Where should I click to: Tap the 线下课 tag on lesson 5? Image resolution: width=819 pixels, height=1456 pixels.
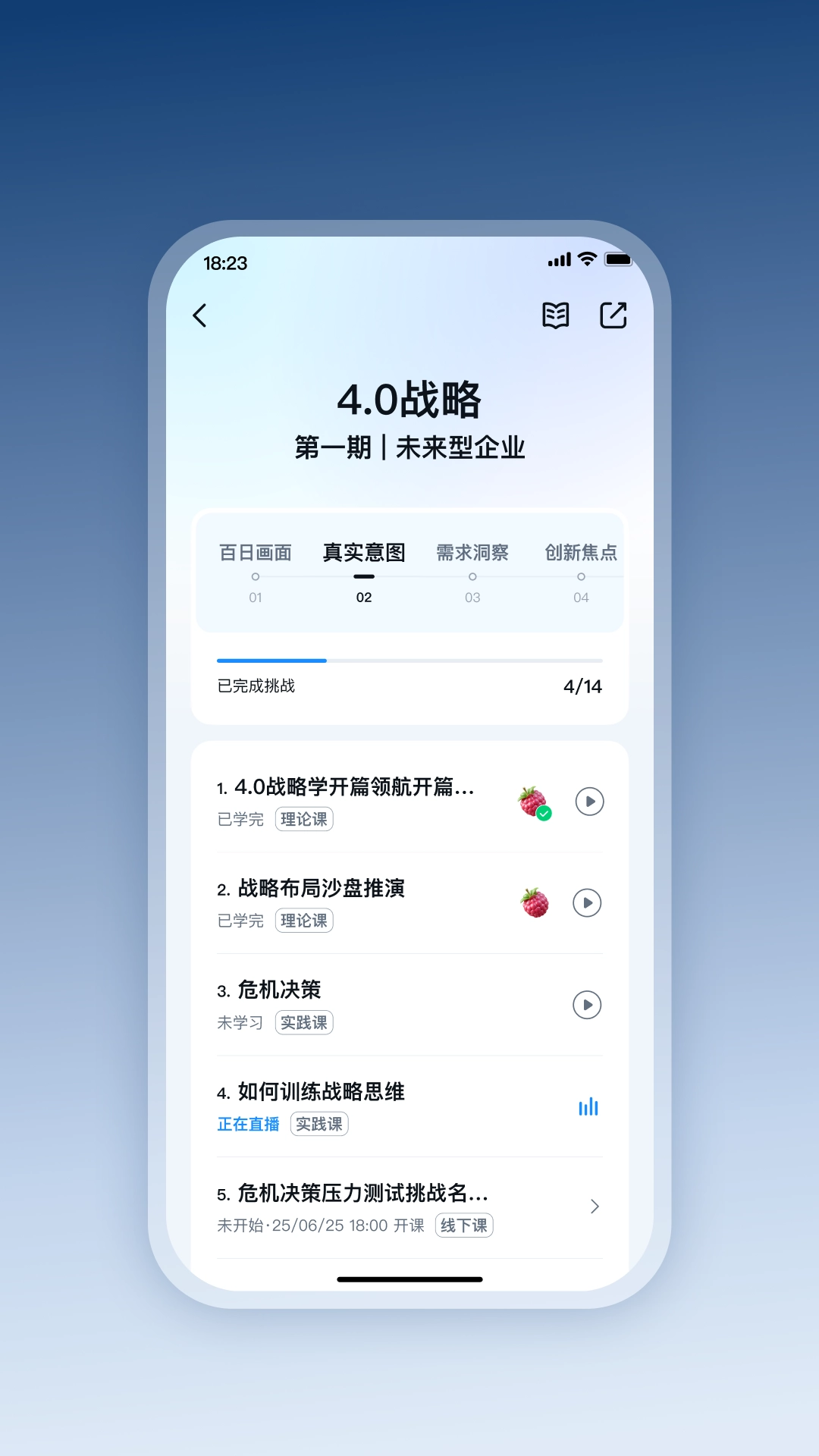click(464, 1225)
